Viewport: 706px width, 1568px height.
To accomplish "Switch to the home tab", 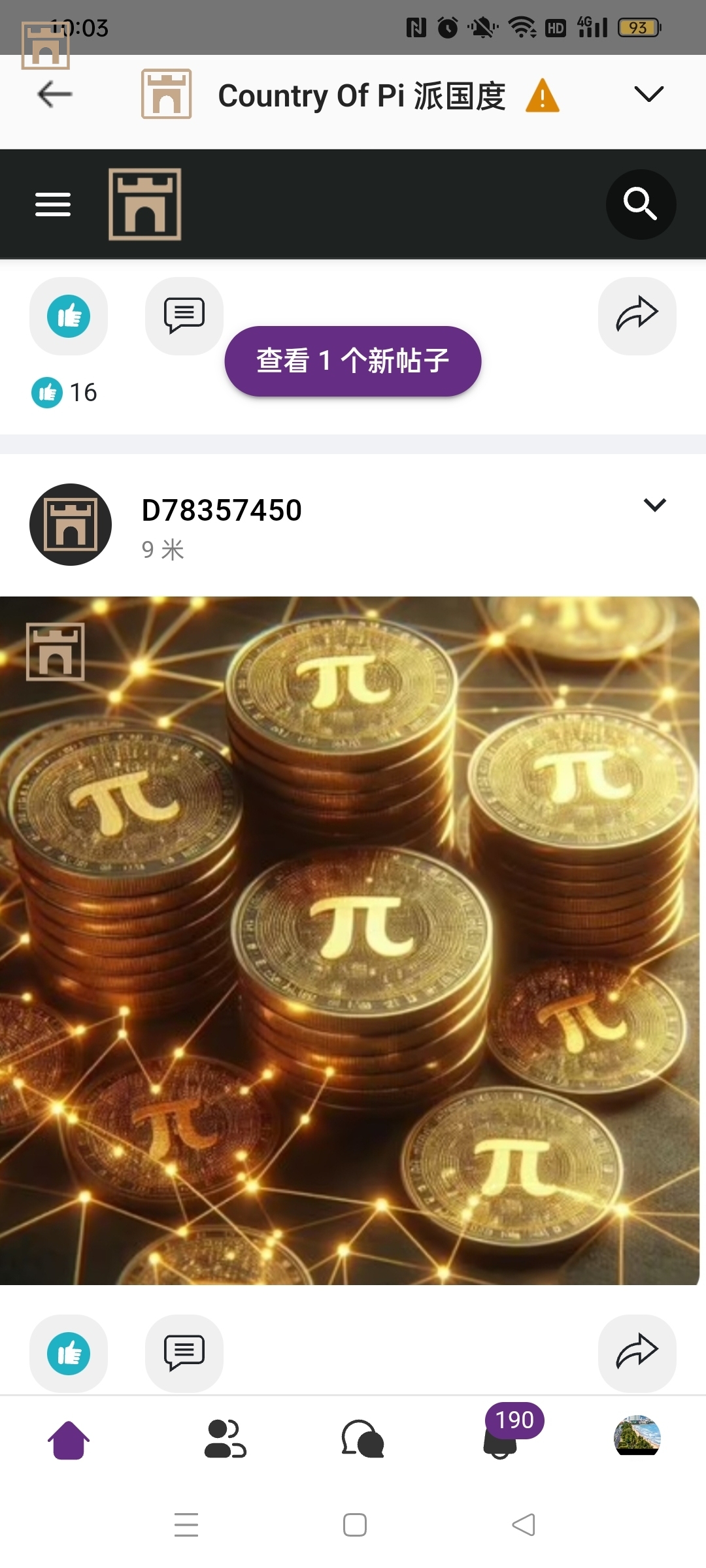I will point(69,1440).
